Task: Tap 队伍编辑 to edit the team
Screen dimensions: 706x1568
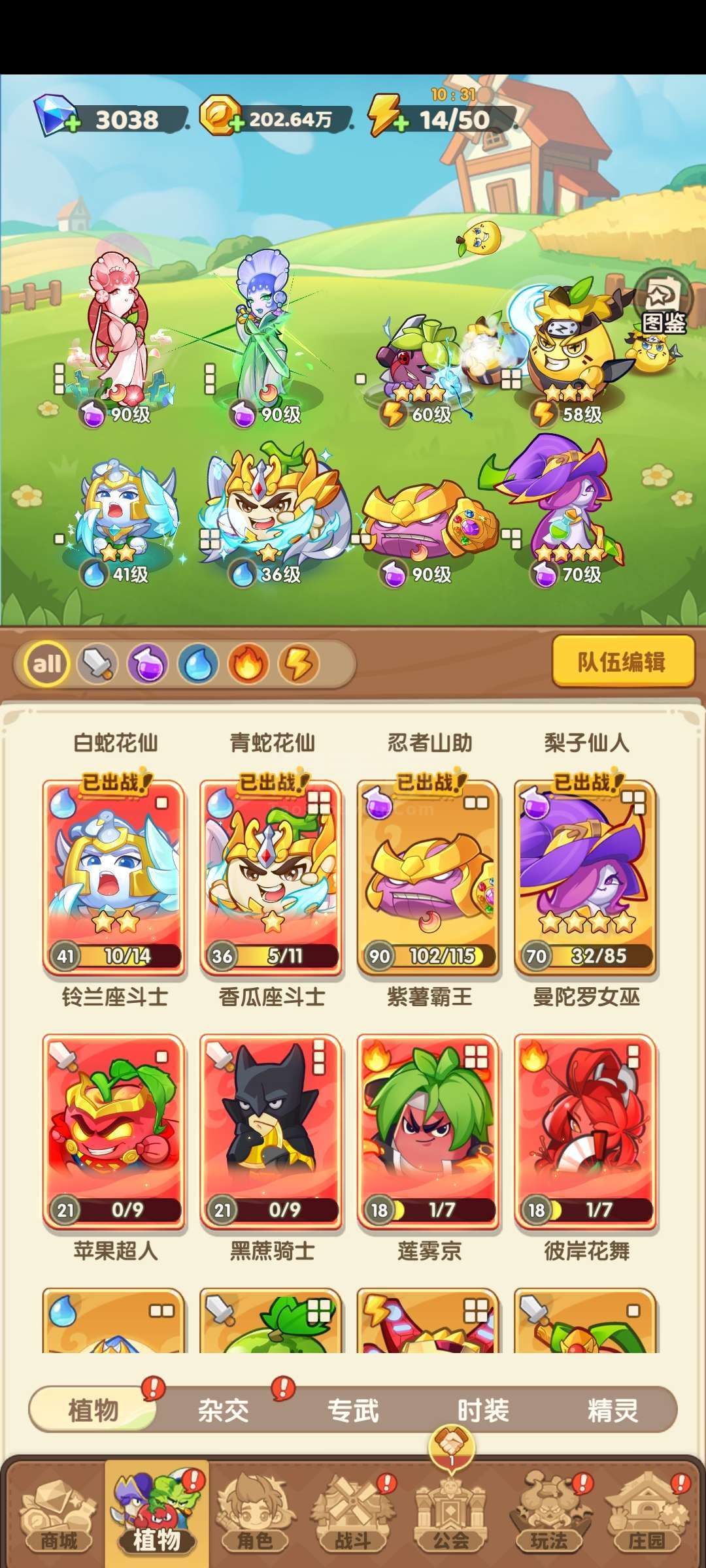Action: point(623,662)
